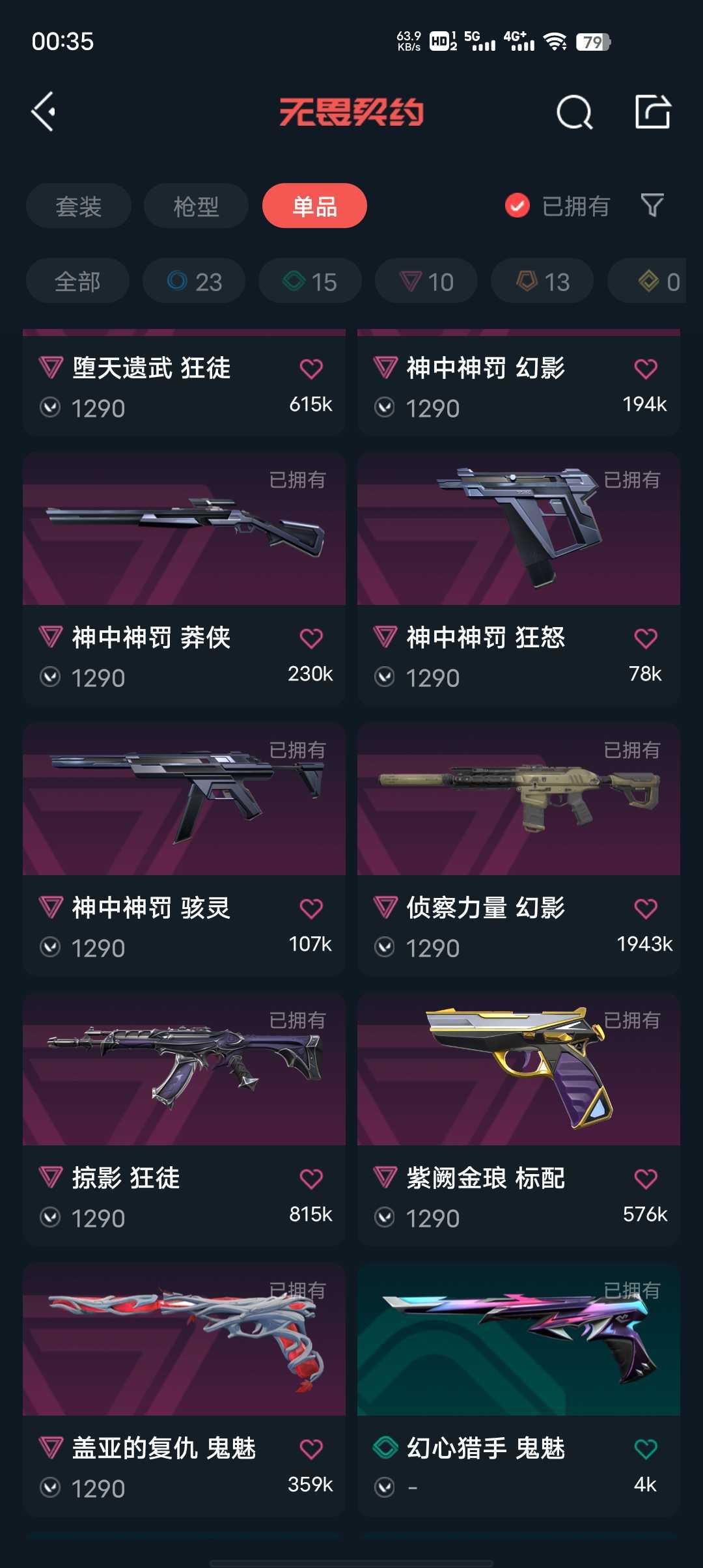This screenshot has height=1568, width=703.
Task: Select the 单品 tab
Action: (x=314, y=206)
